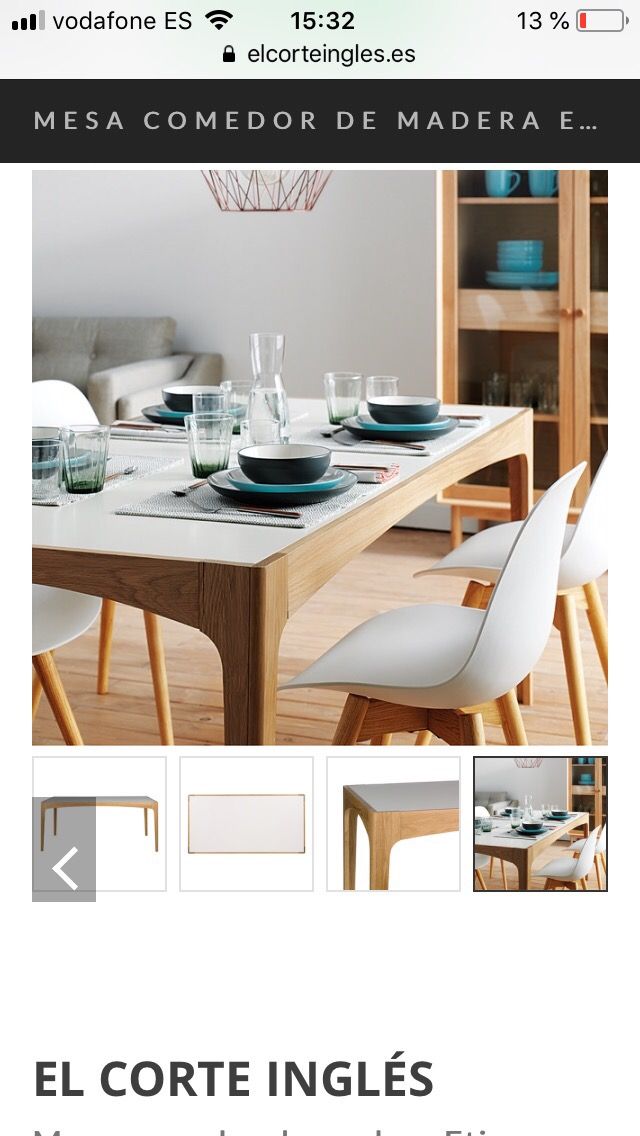Tap the elcorteingles.es address bar

pos(320,54)
